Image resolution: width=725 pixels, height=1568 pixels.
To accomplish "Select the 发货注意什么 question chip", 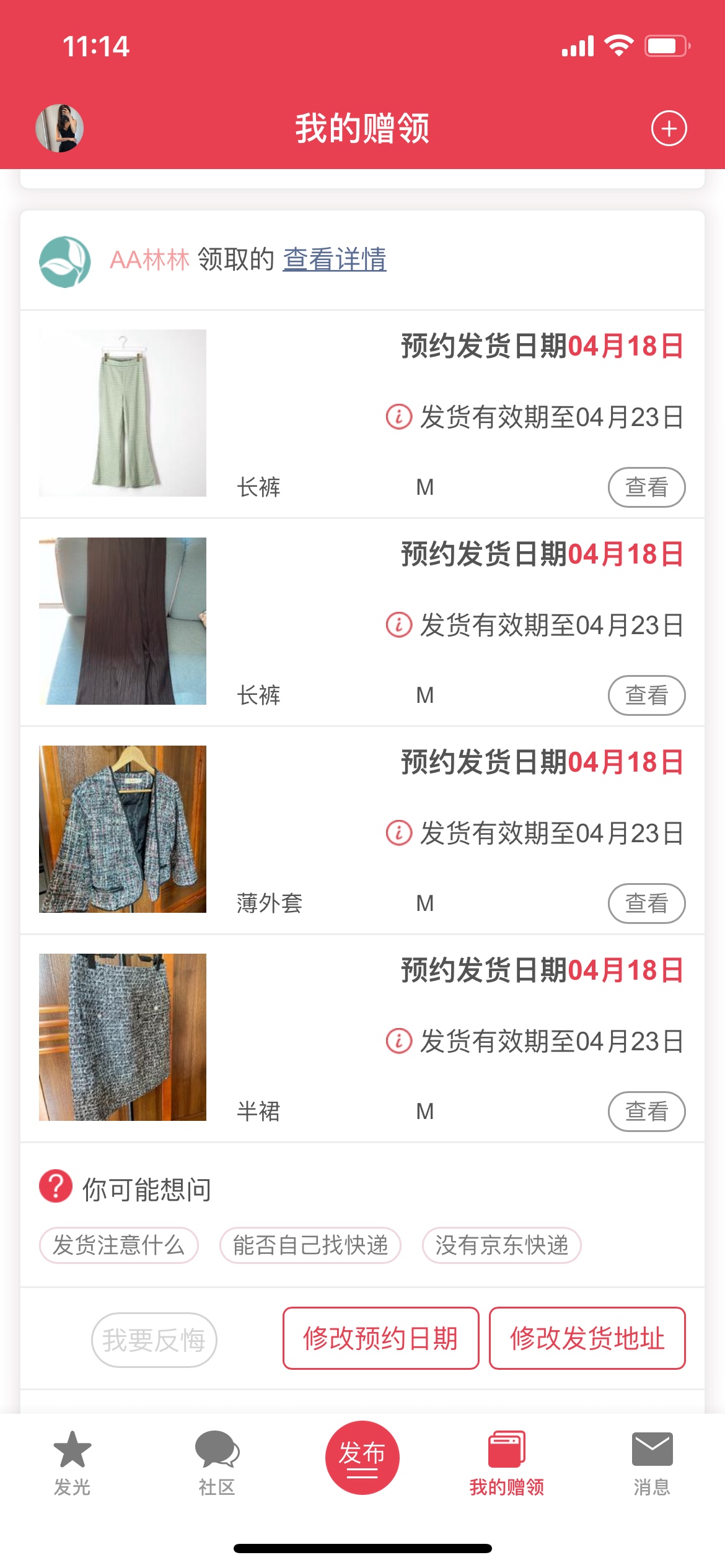I will 118,1245.
